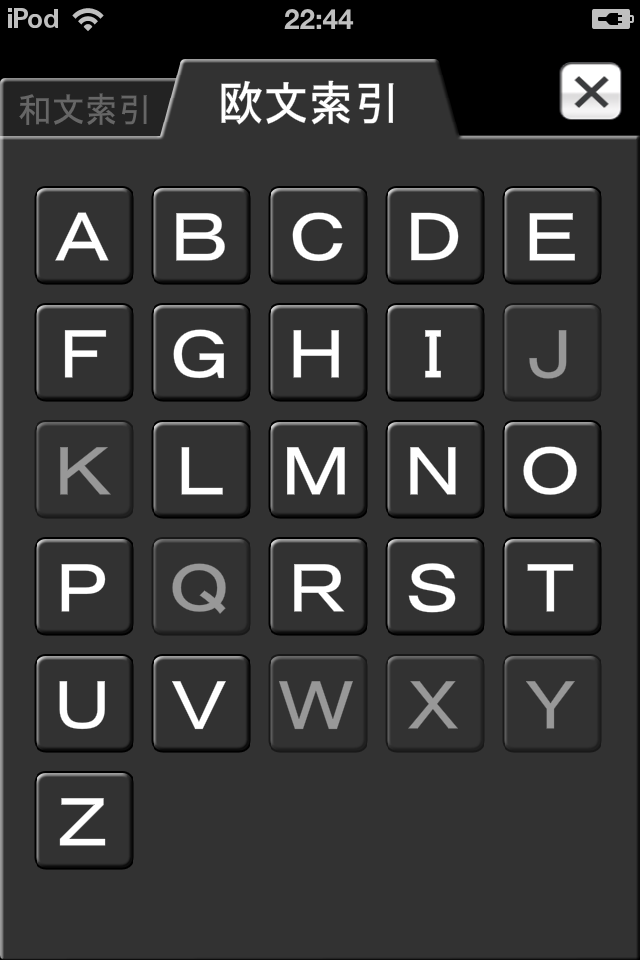Close the index panel

[x=590, y=92]
